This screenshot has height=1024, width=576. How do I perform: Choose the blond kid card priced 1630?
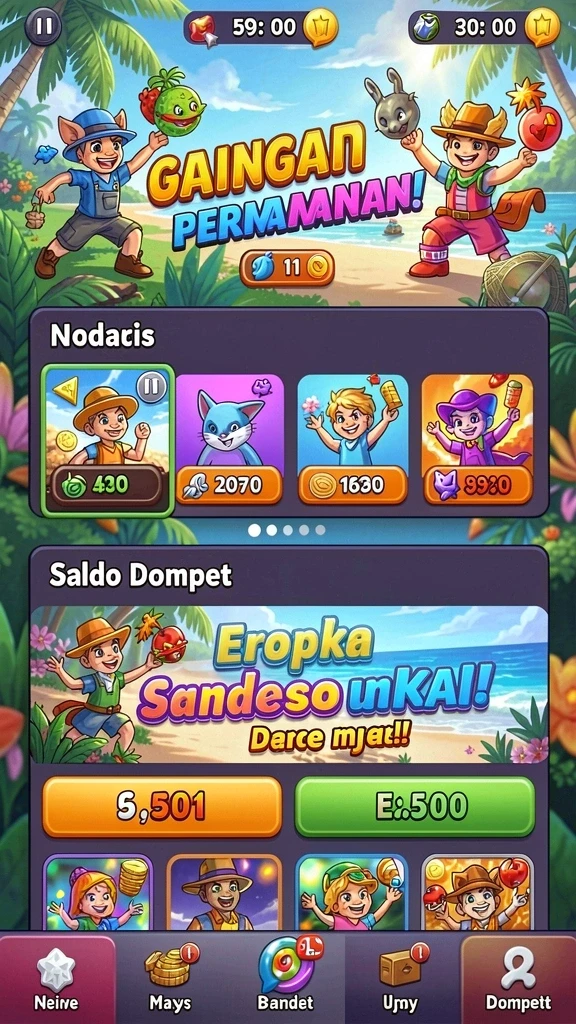click(x=353, y=439)
